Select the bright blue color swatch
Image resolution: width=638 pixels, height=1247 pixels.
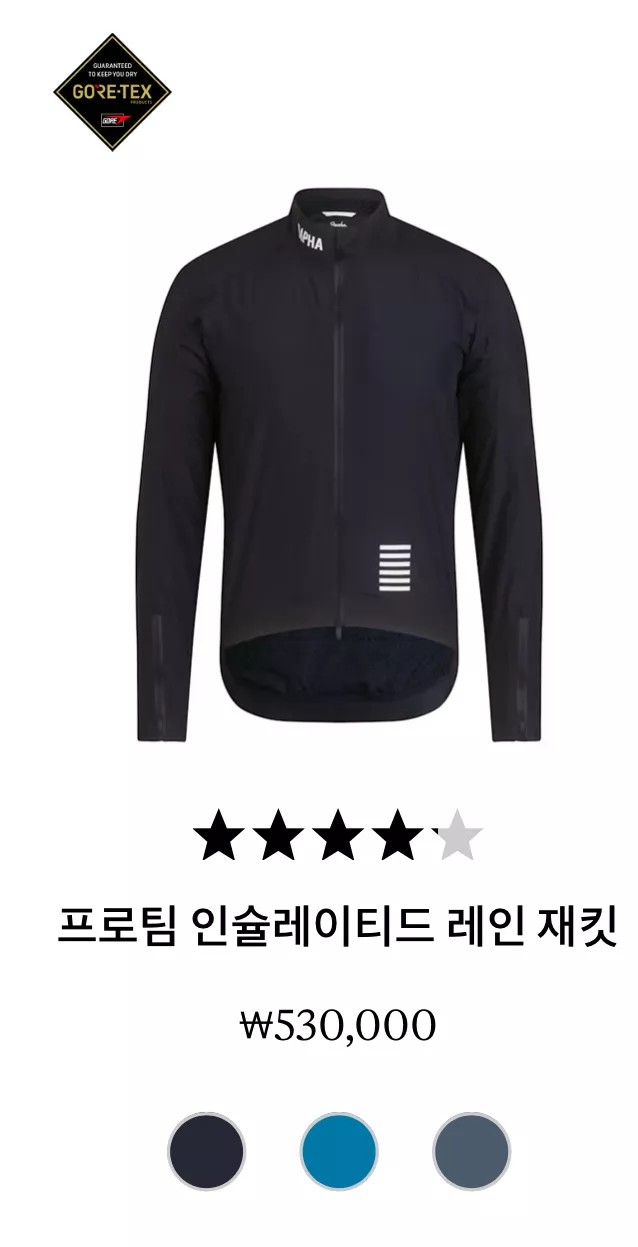tap(339, 1151)
